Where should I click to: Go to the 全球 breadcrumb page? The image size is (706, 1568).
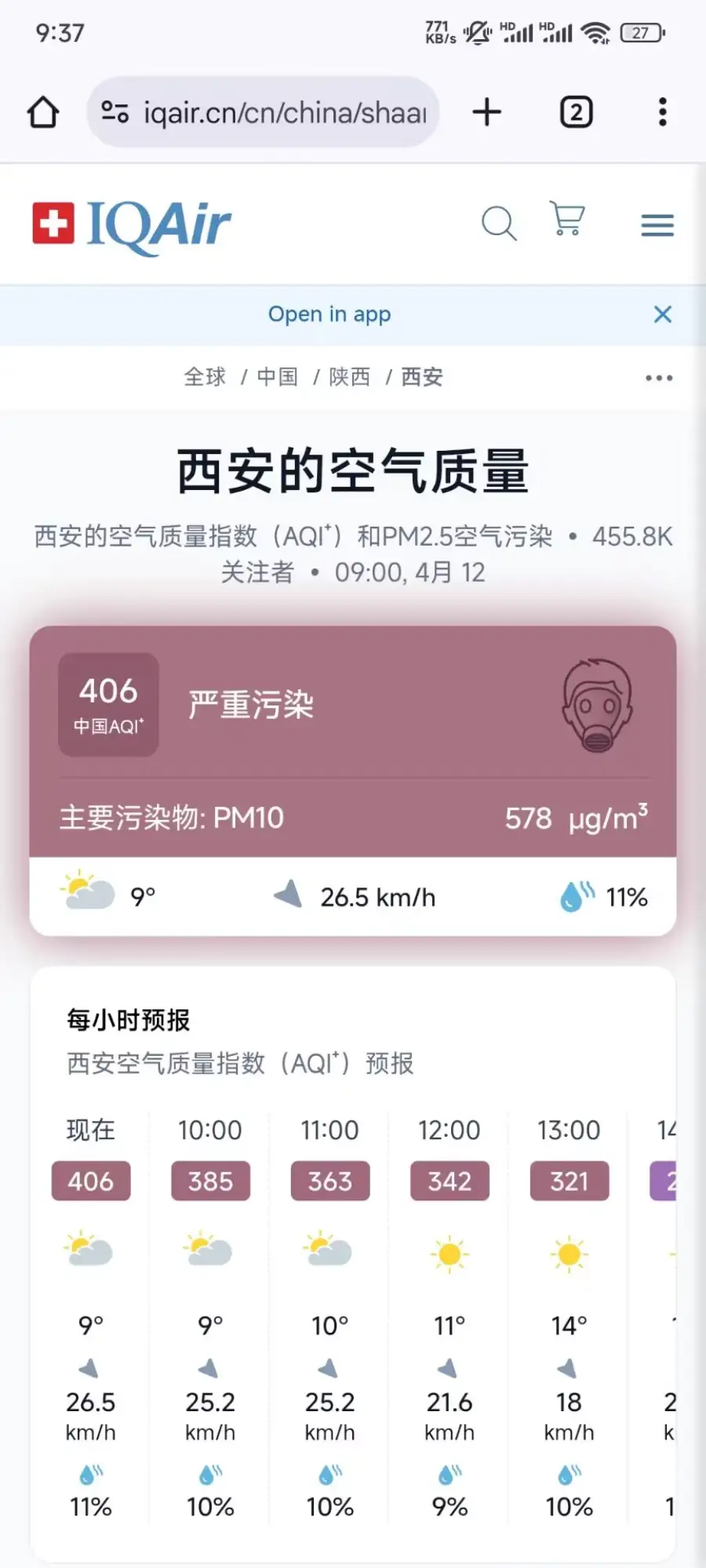205,377
